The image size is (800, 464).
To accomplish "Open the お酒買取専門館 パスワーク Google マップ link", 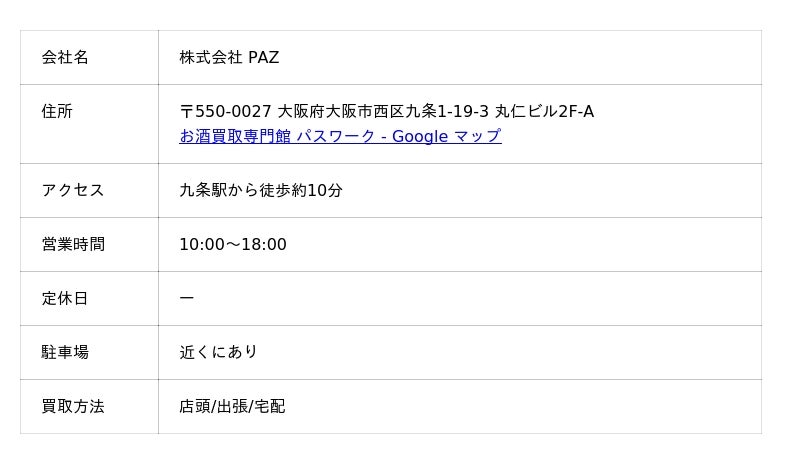I will [x=340, y=136].
